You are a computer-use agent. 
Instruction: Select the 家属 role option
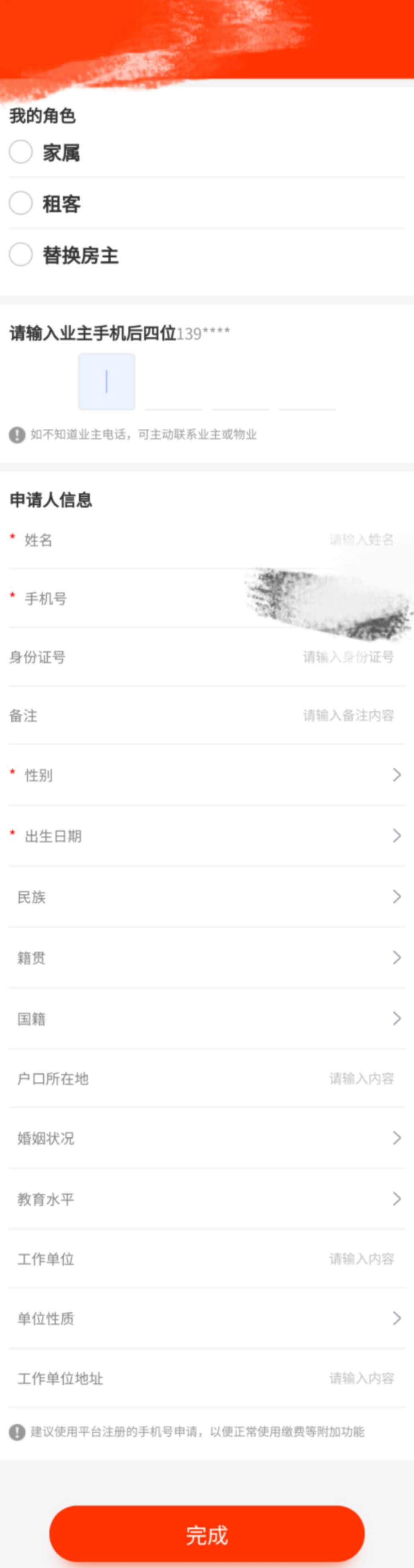pyautogui.click(x=21, y=152)
